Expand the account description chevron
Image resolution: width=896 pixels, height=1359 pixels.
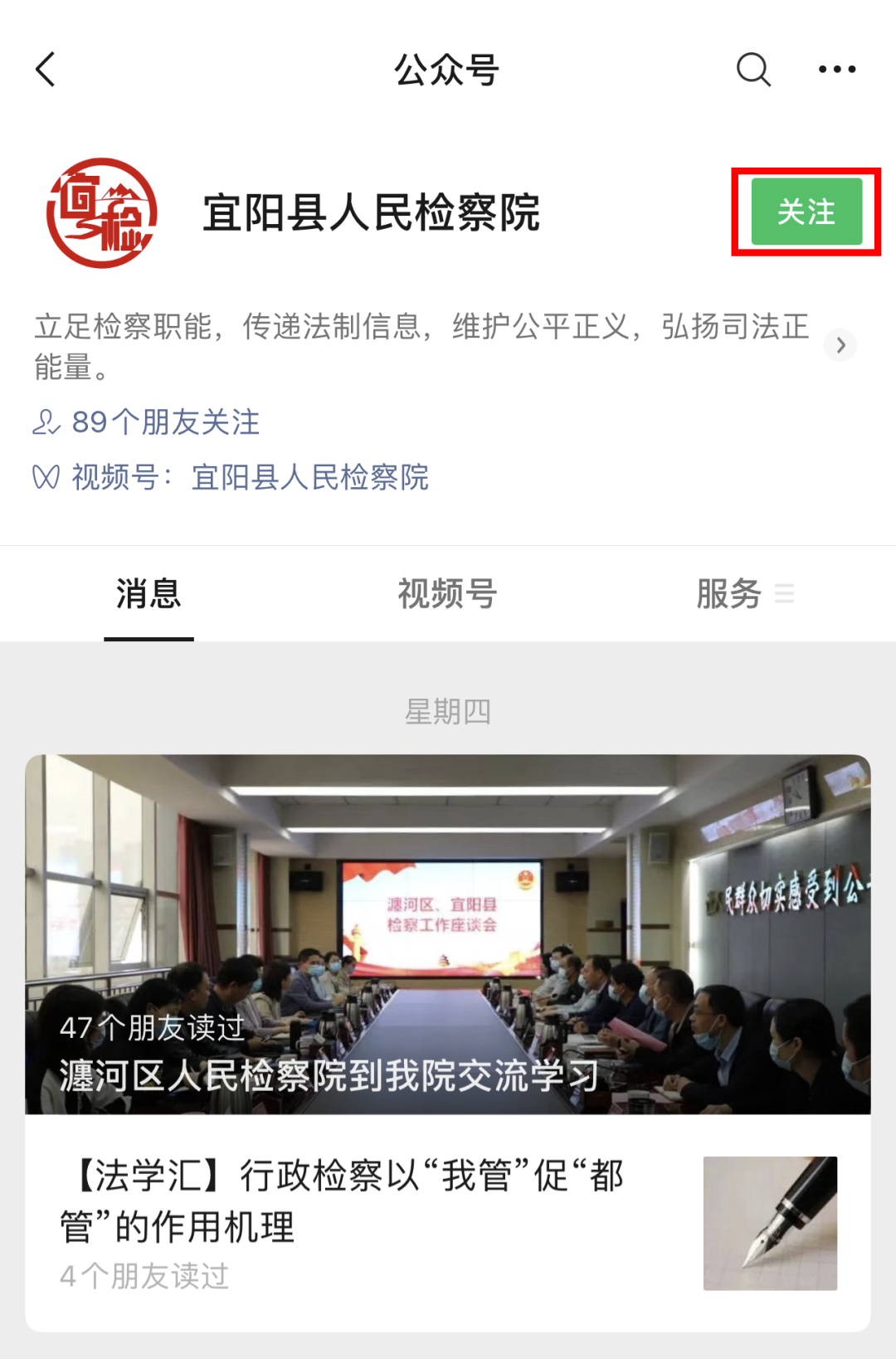[840, 345]
